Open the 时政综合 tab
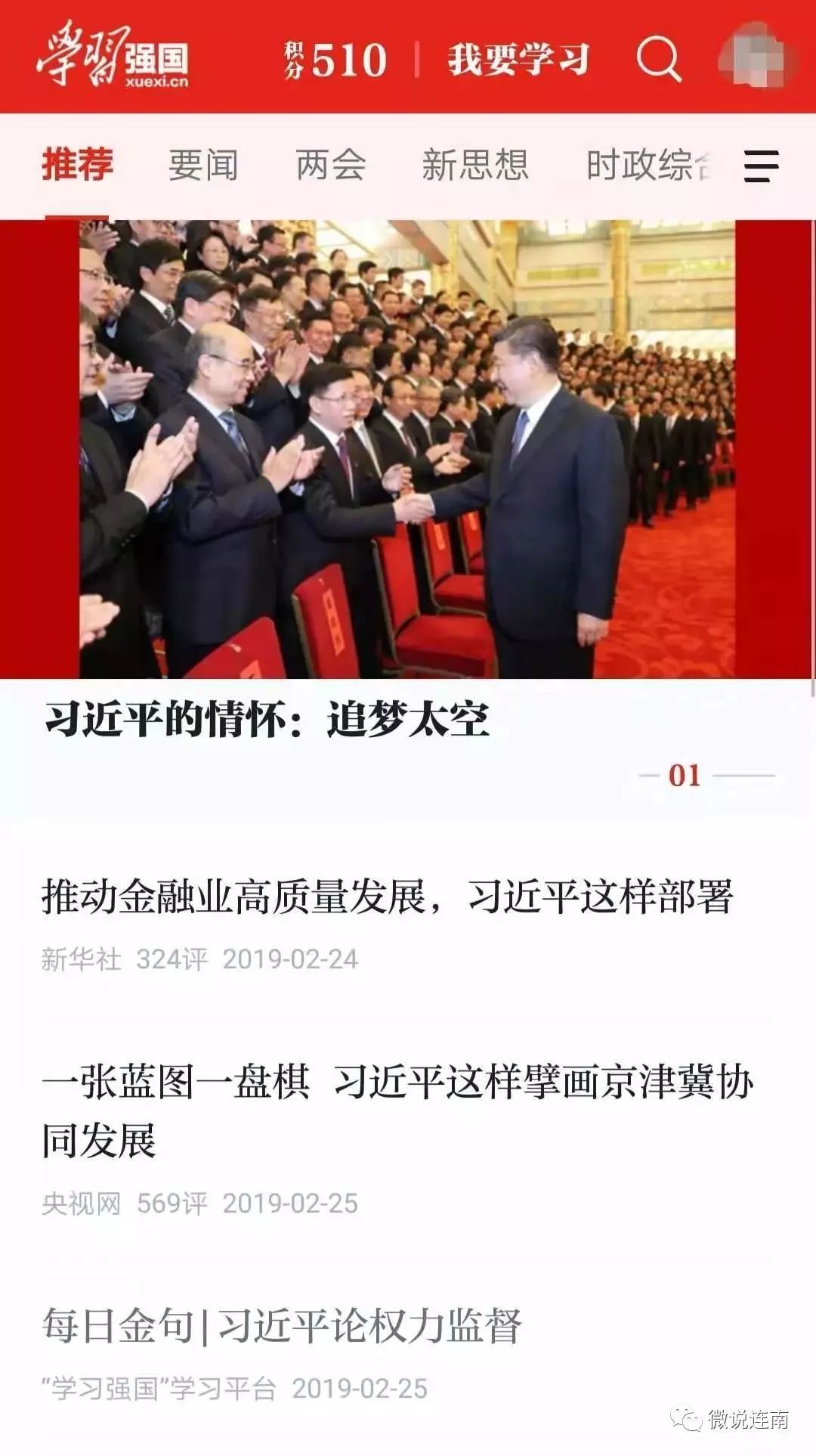This screenshot has height=1456, width=816. pos(648,165)
